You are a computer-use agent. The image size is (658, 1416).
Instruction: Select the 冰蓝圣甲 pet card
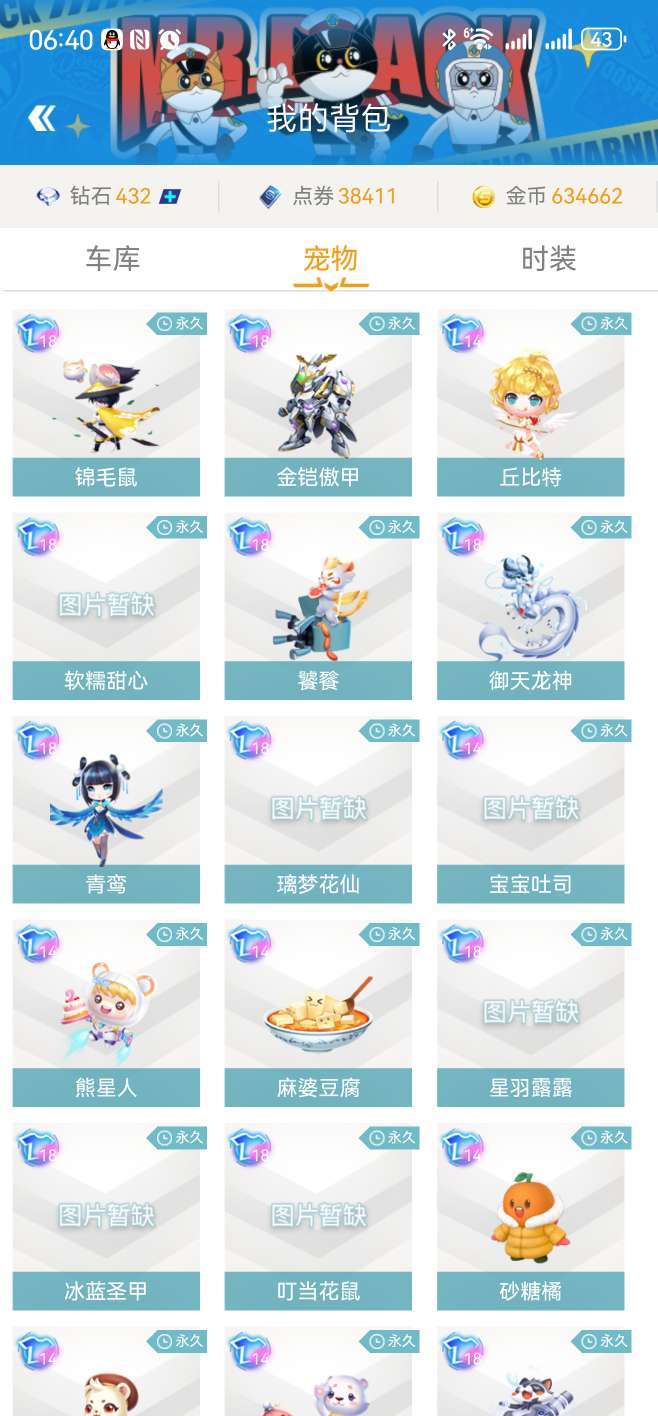106,1217
